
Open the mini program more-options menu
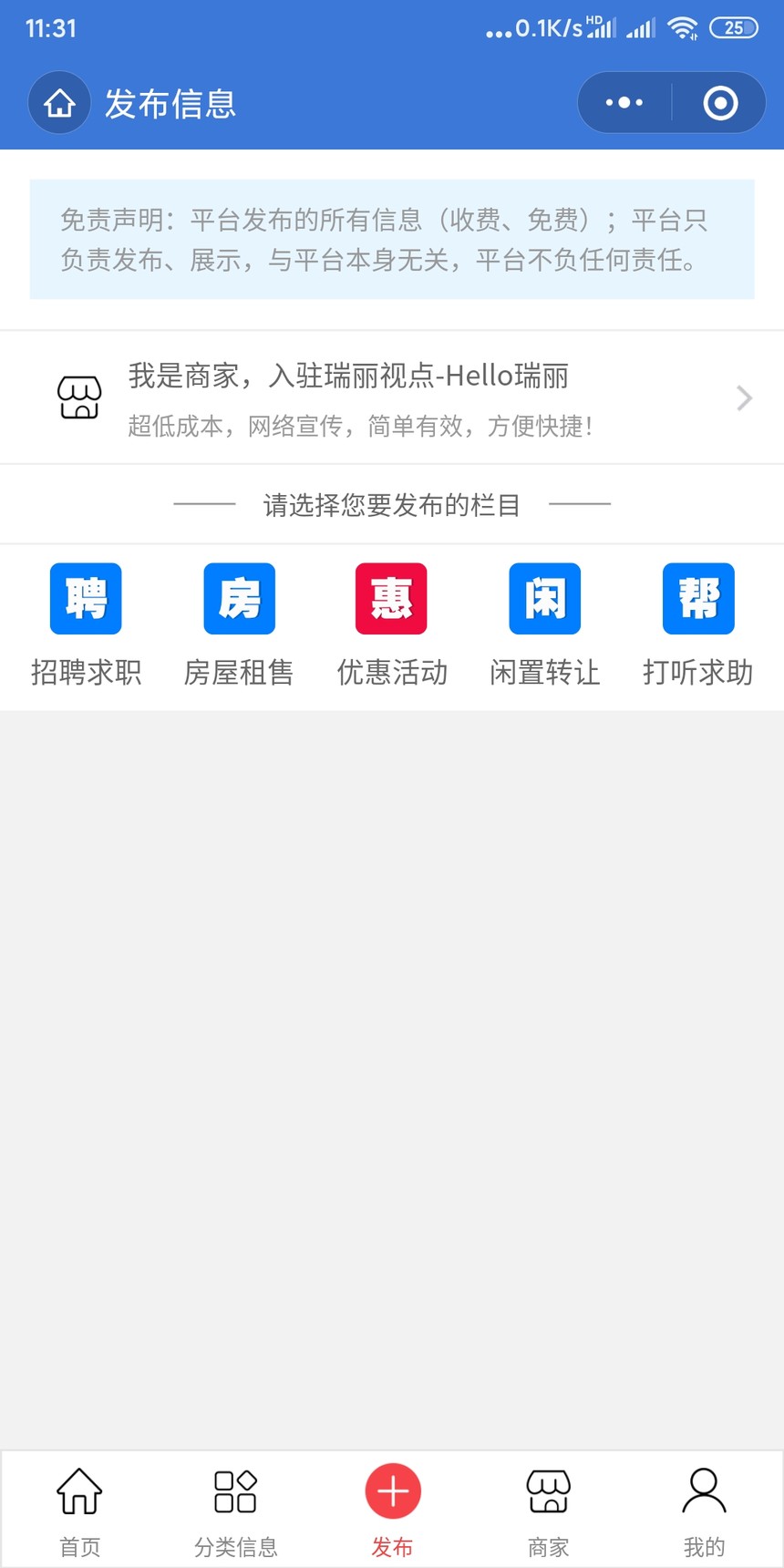click(x=624, y=103)
